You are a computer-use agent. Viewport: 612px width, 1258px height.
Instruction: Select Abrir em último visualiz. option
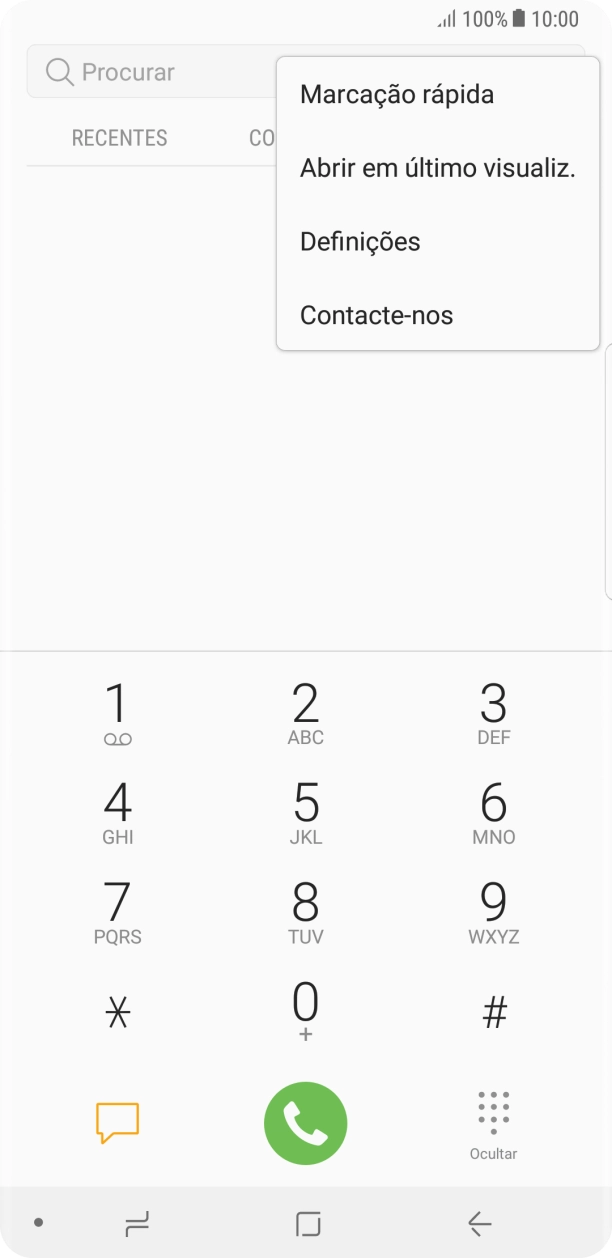pos(437,168)
